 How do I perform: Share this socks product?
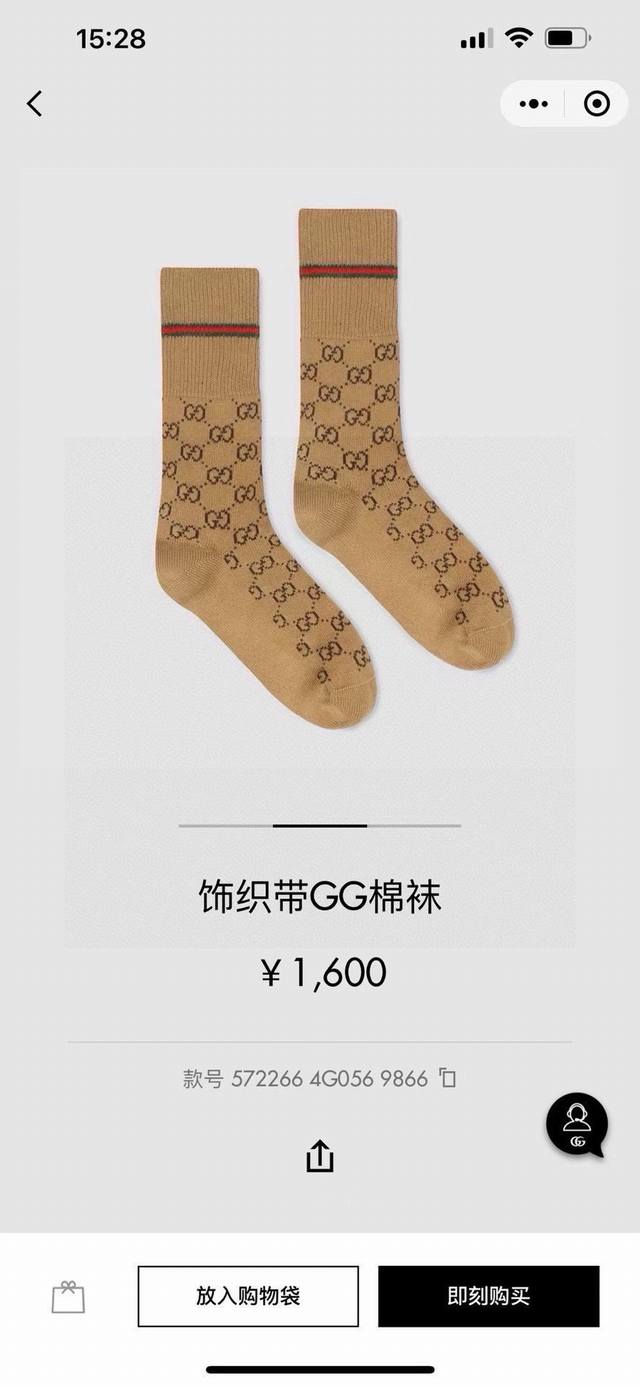[319, 1156]
